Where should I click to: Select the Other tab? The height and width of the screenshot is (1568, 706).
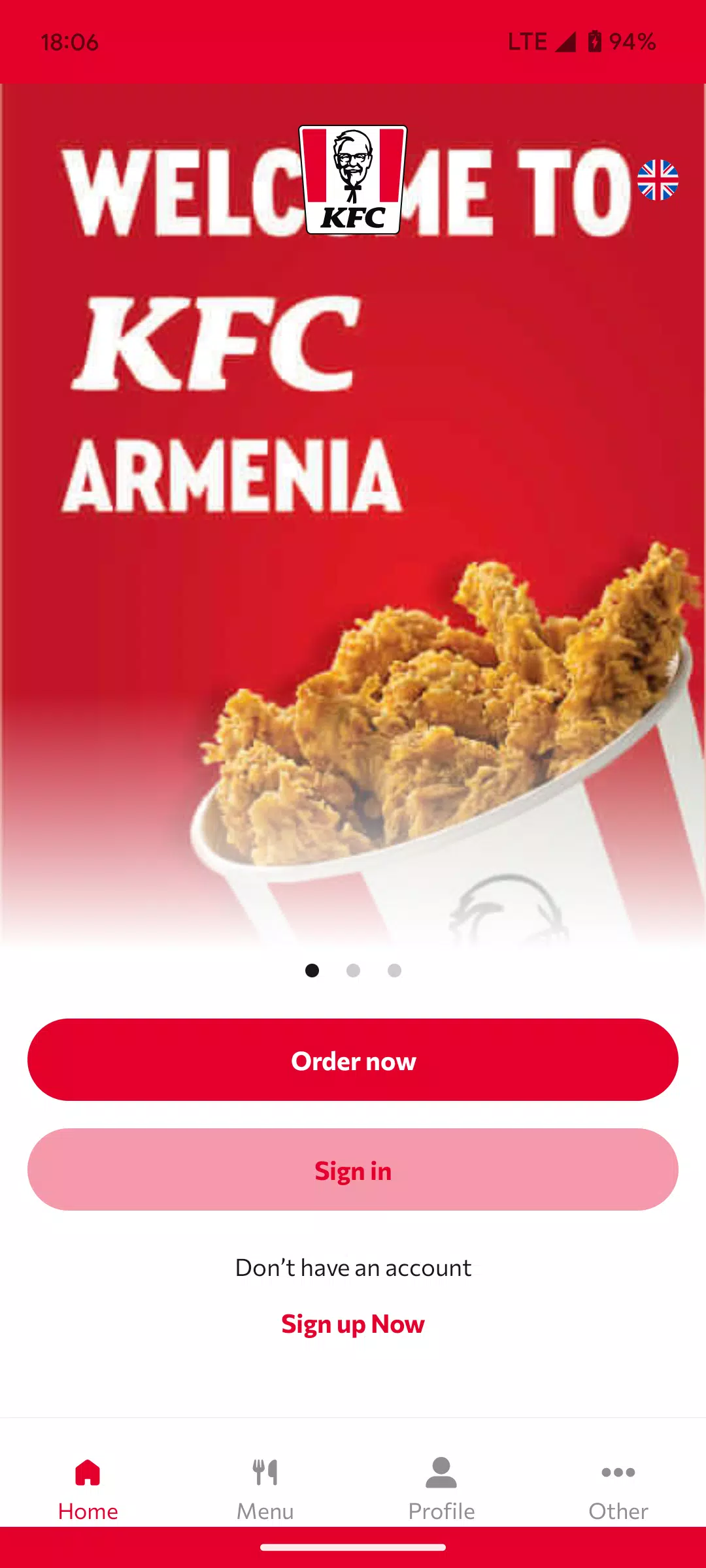pos(618,1487)
